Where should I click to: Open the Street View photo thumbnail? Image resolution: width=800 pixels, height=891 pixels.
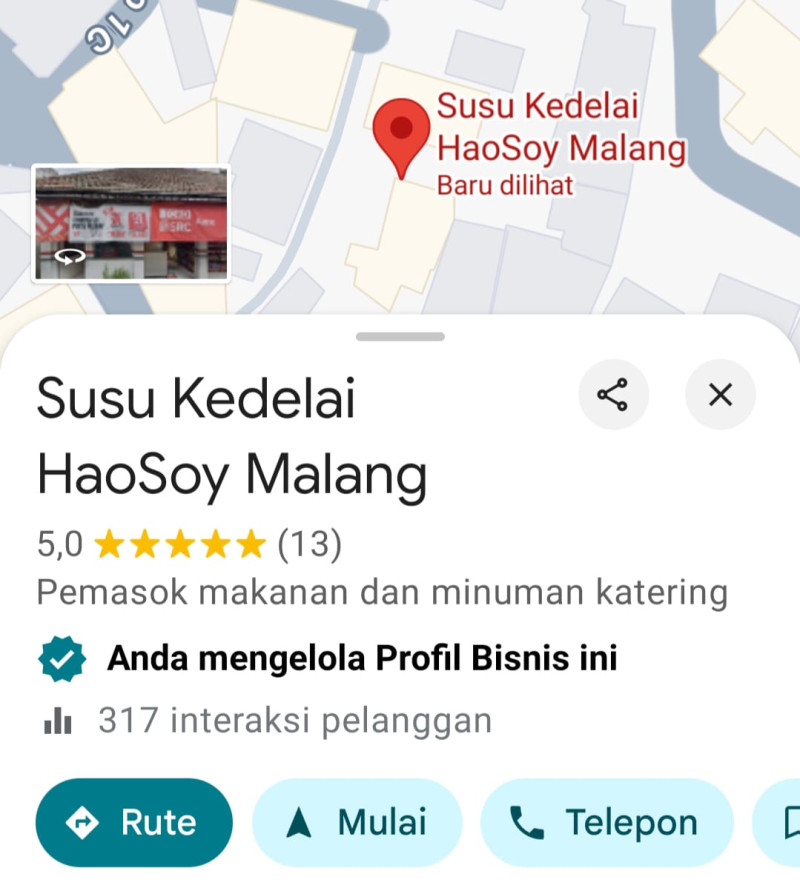point(131,224)
